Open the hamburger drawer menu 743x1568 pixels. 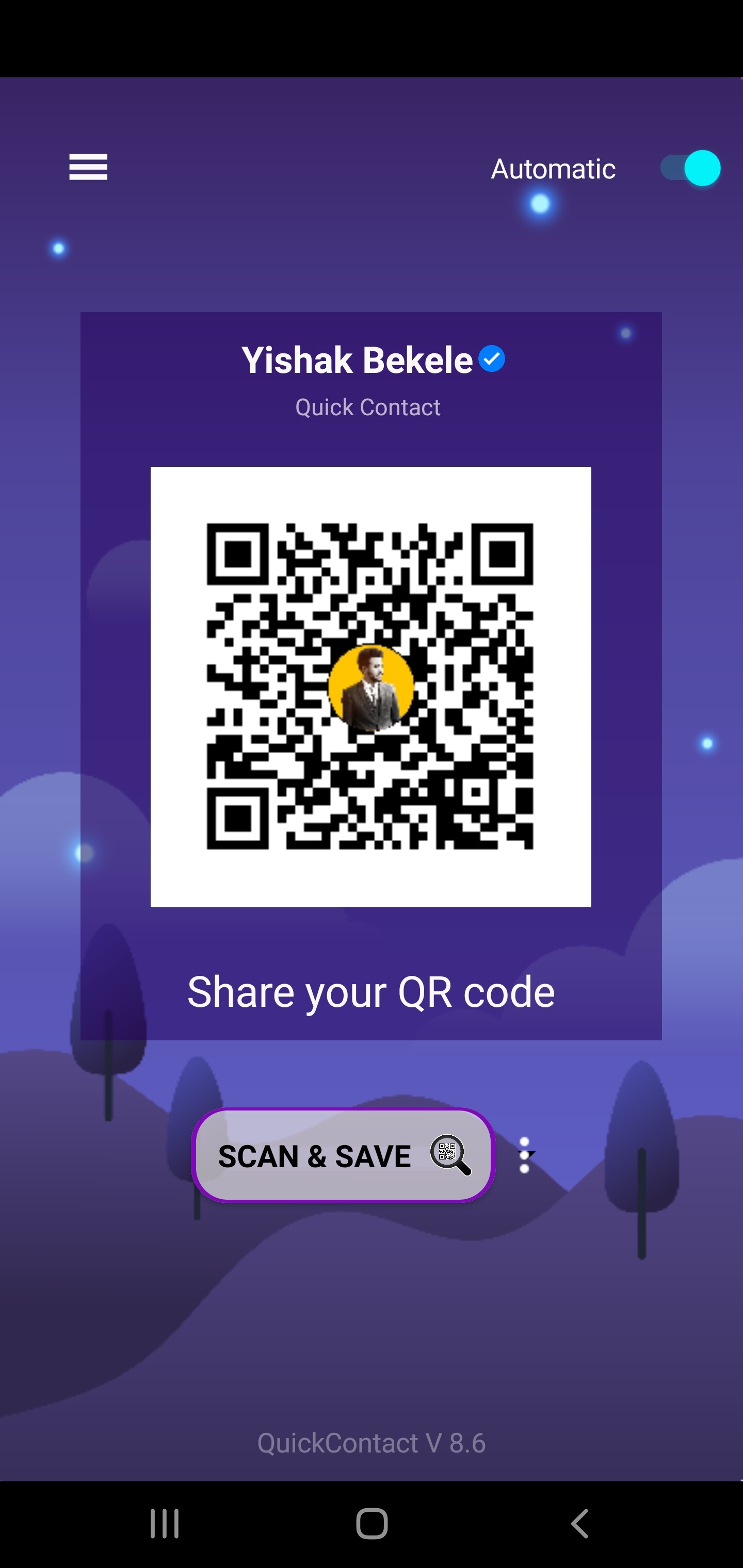[88, 168]
